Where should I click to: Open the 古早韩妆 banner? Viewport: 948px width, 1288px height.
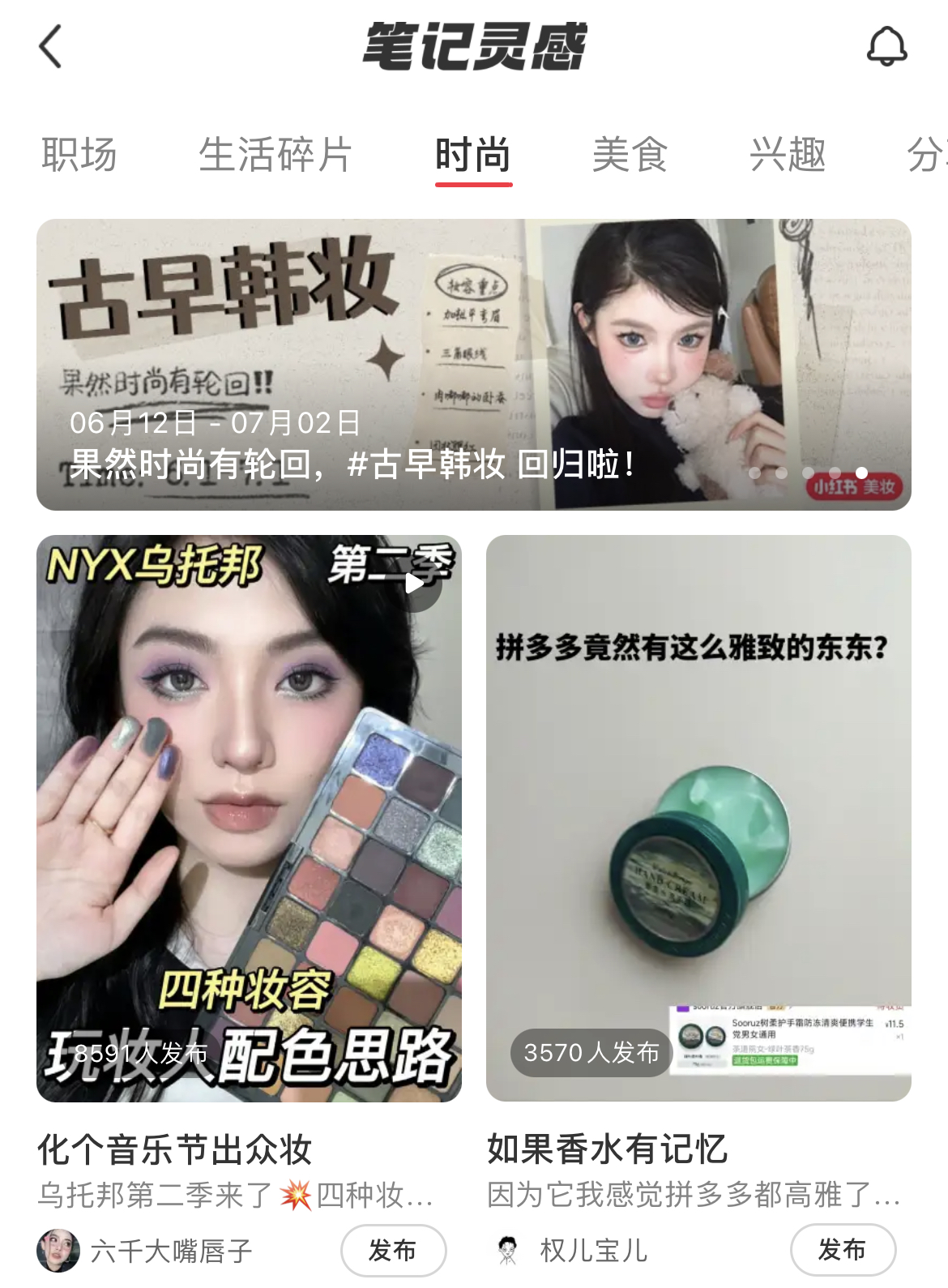[x=473, y=364]
